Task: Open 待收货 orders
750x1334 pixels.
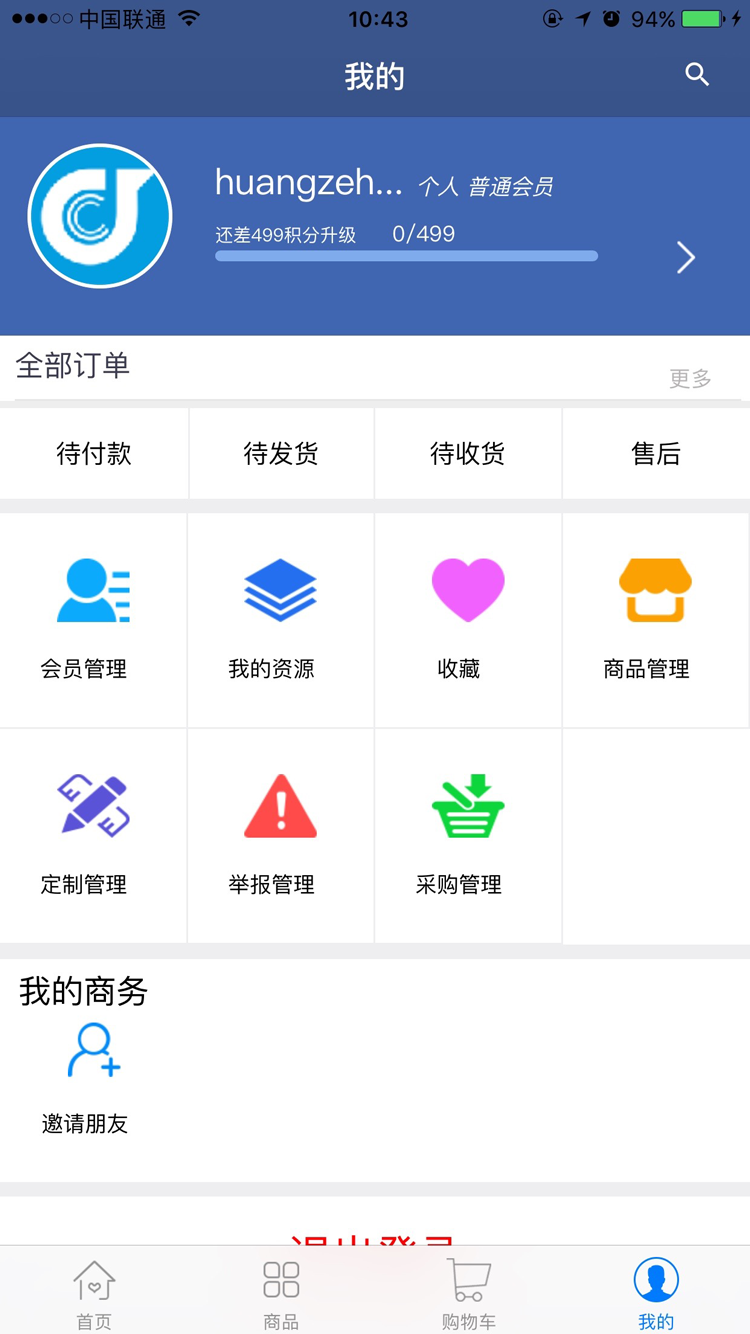Action: point(468,454)
